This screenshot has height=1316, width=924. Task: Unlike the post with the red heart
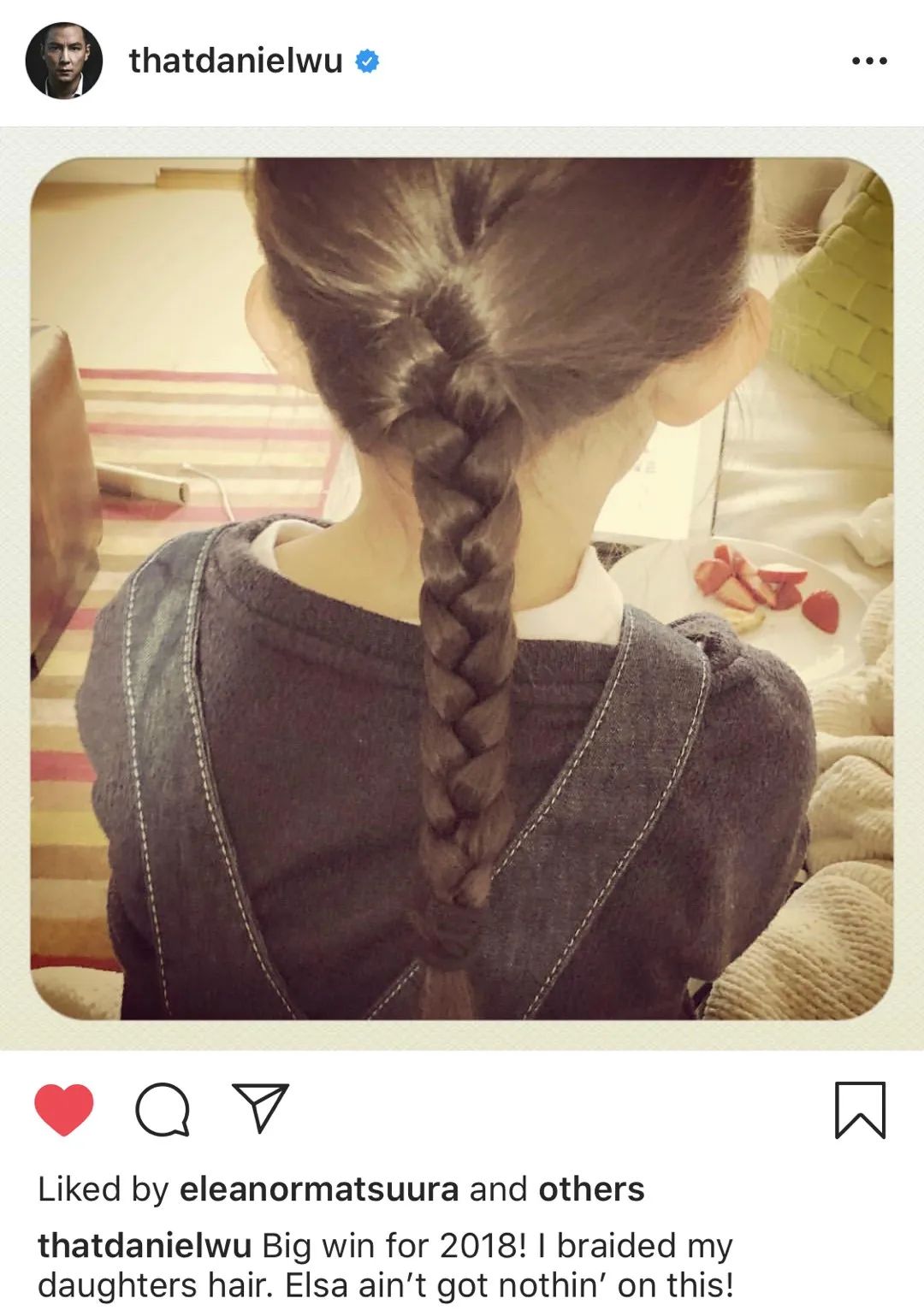click(64, 1109)
